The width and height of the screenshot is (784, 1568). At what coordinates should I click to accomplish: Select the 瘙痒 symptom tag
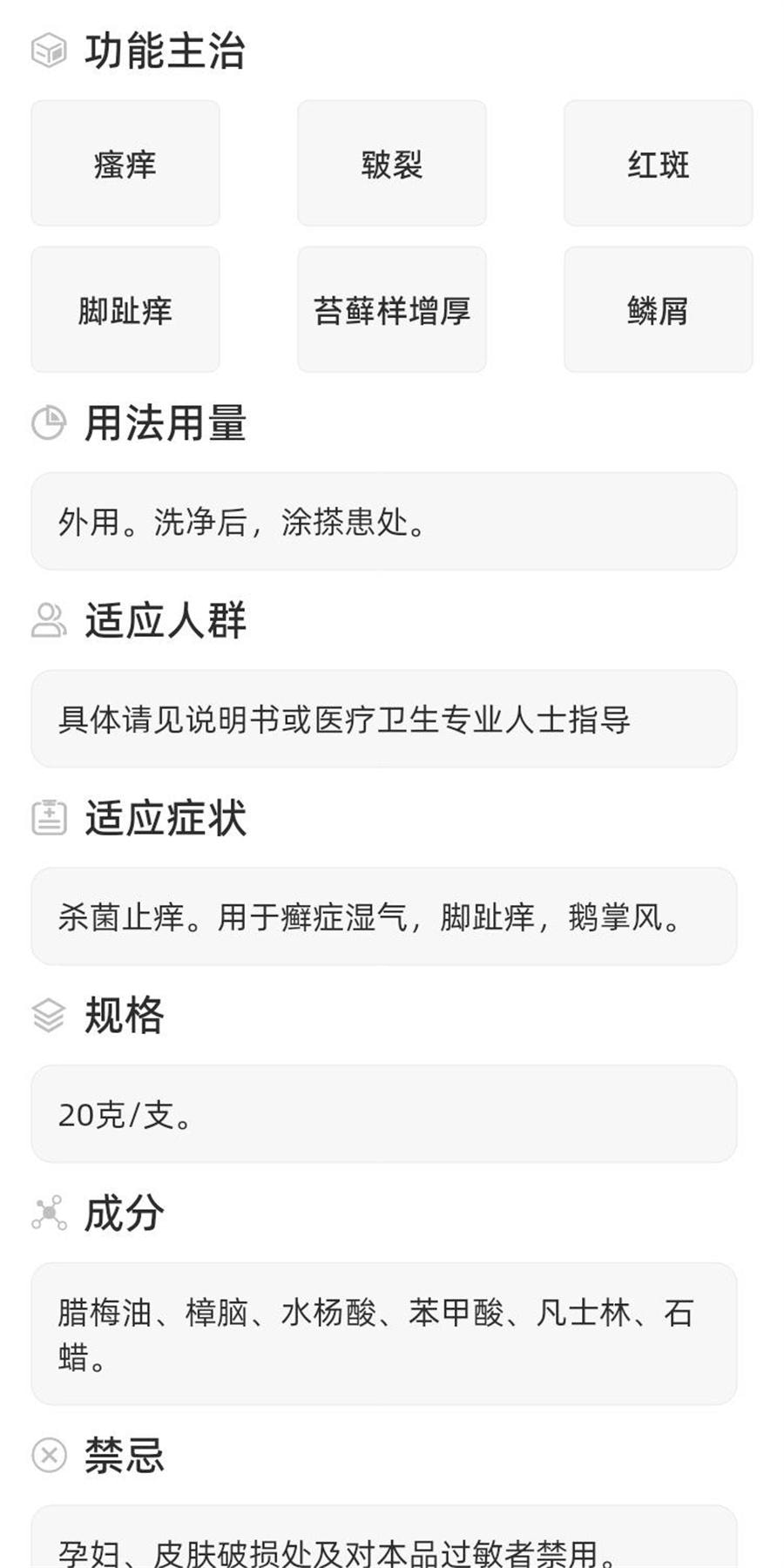pos(125,164)
